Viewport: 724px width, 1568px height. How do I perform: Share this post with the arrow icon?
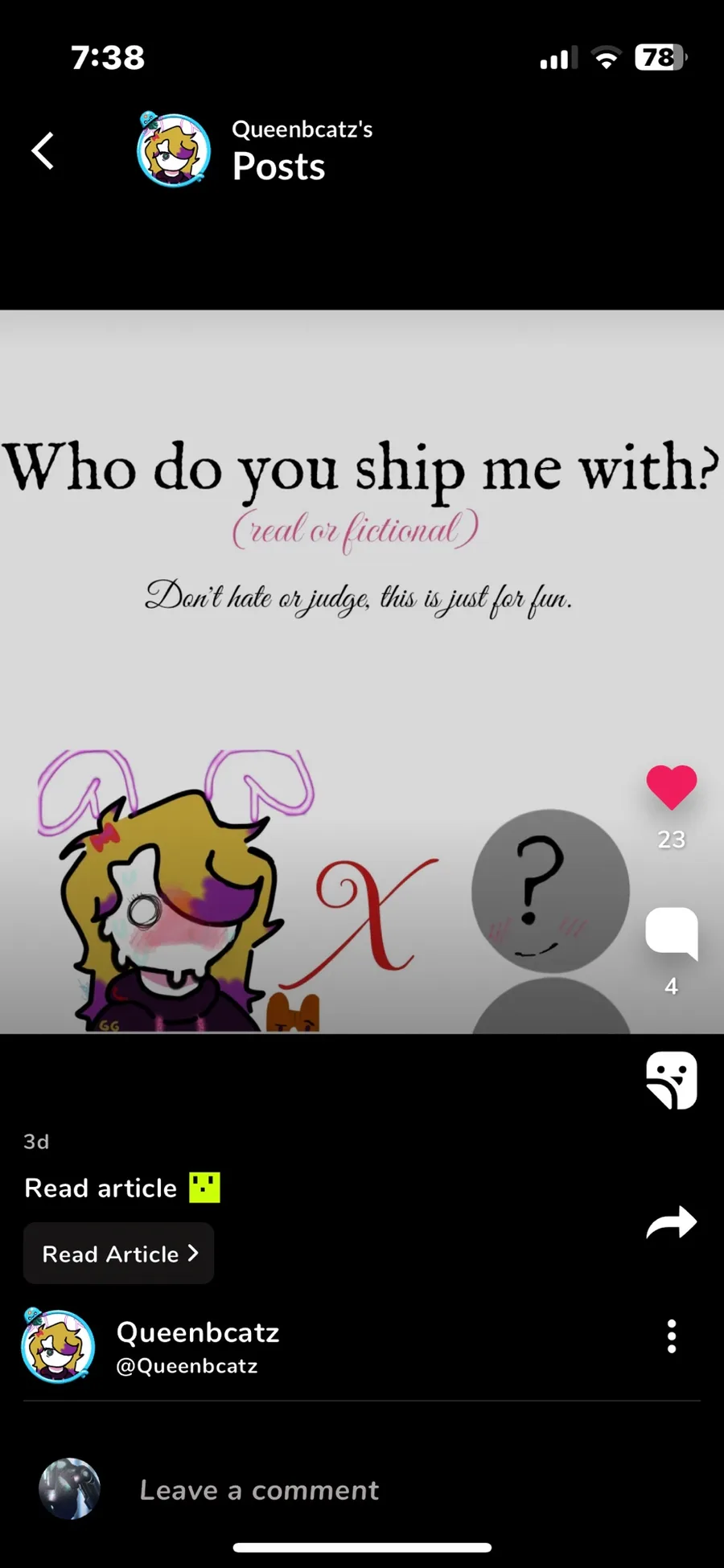tap(671, 1223)
